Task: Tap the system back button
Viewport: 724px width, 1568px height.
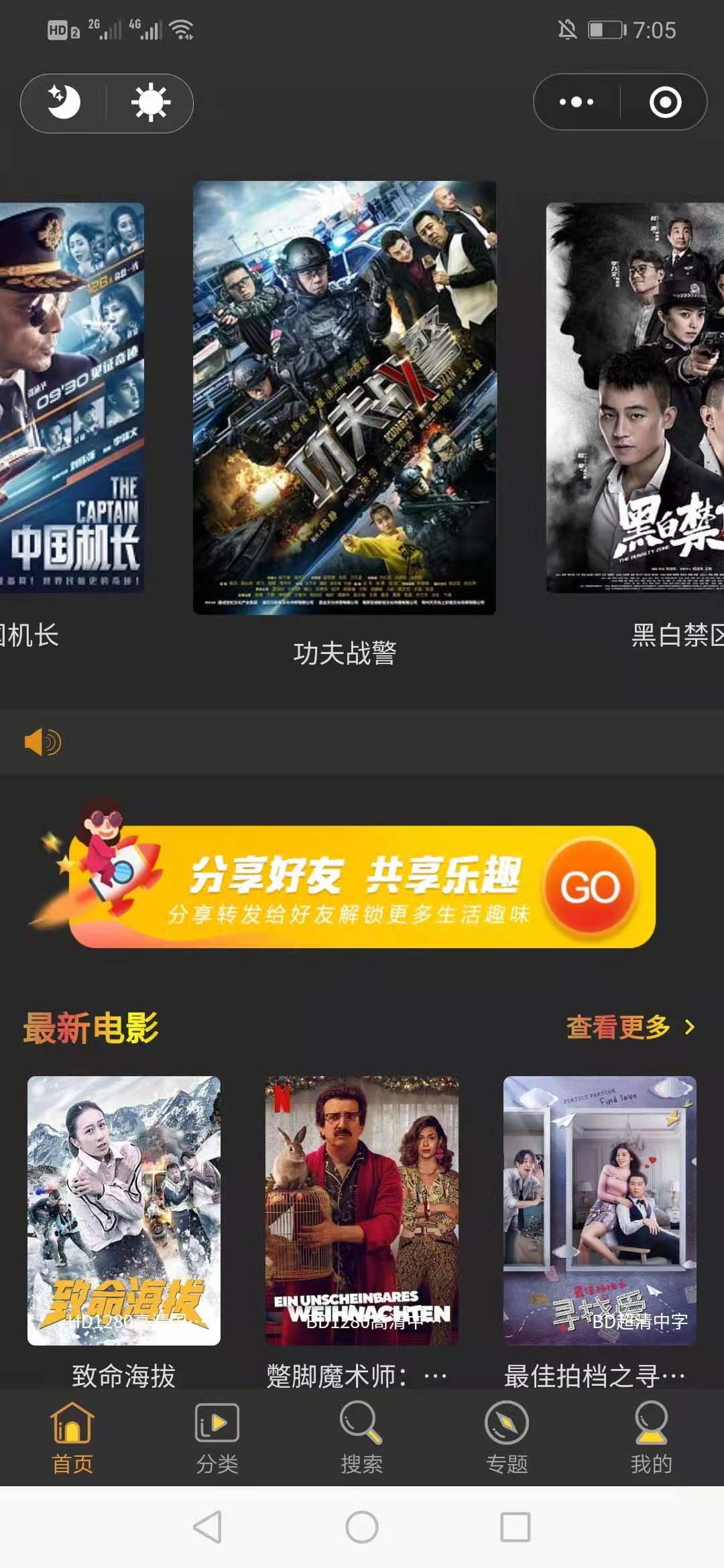Action: click(208, 1527)
